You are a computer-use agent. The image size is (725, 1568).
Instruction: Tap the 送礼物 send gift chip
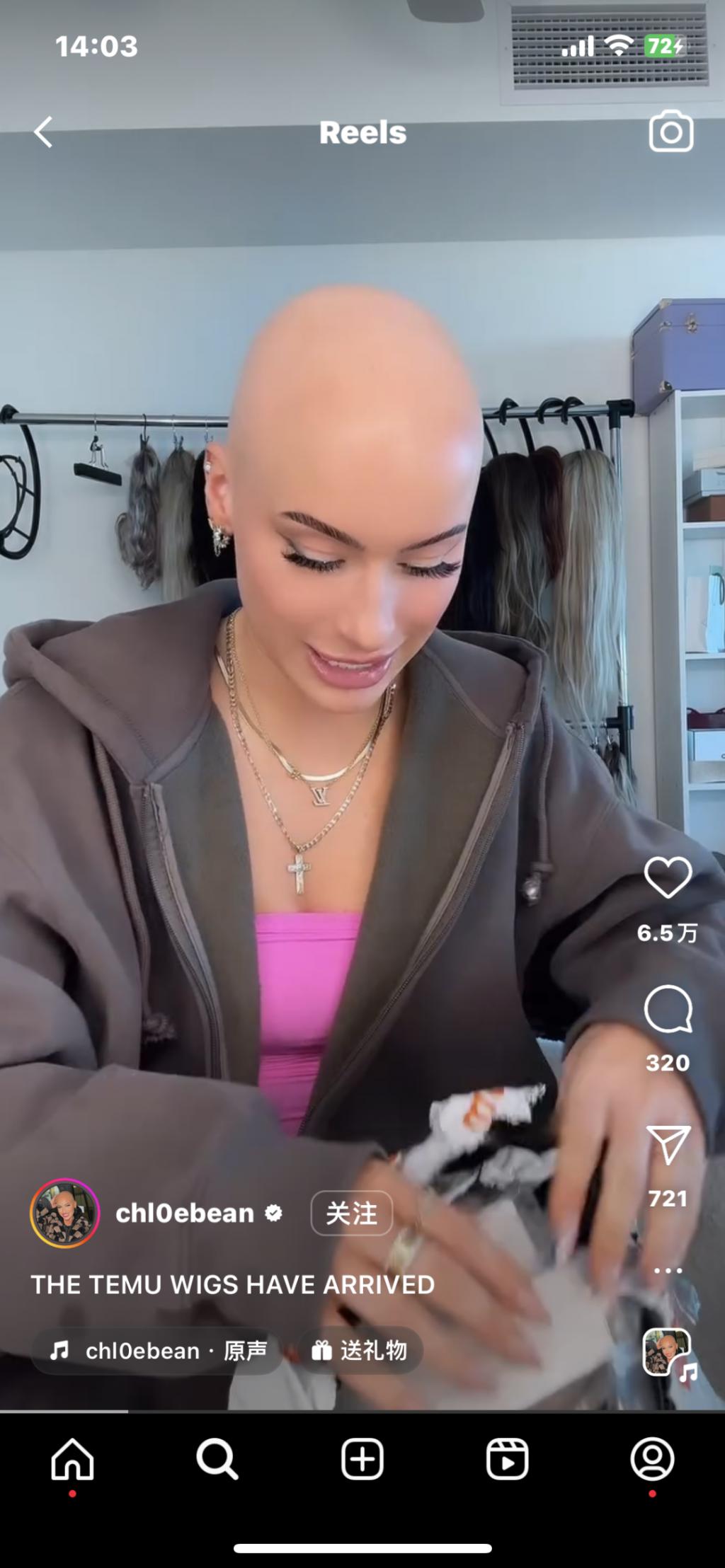pos(360,1351)
